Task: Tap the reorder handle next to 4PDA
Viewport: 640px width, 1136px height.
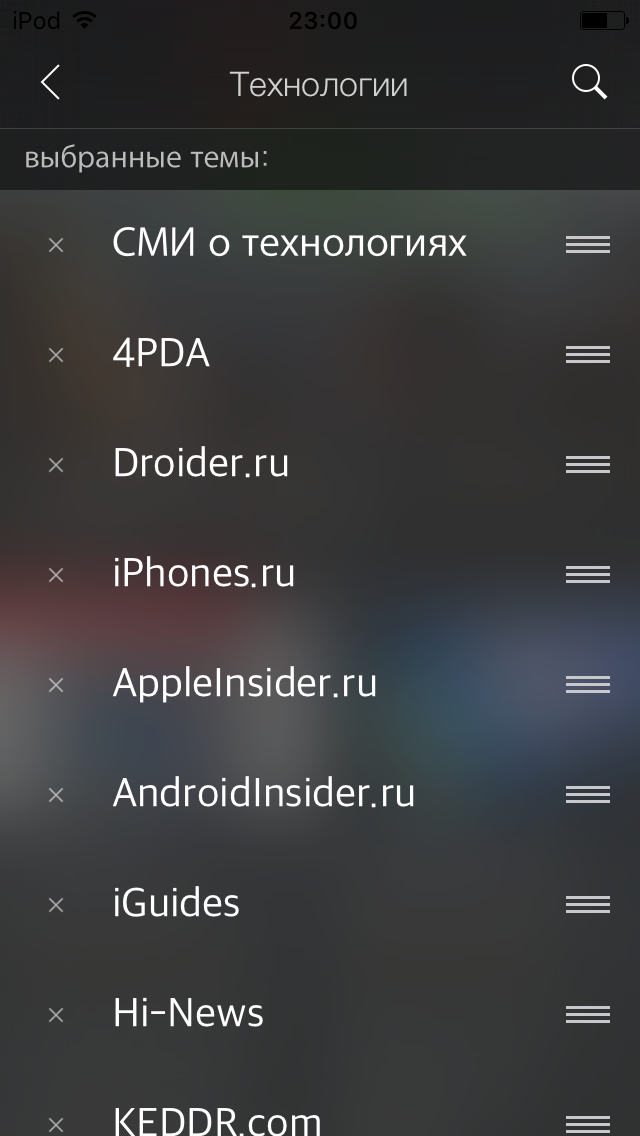Action: point(588,354)
